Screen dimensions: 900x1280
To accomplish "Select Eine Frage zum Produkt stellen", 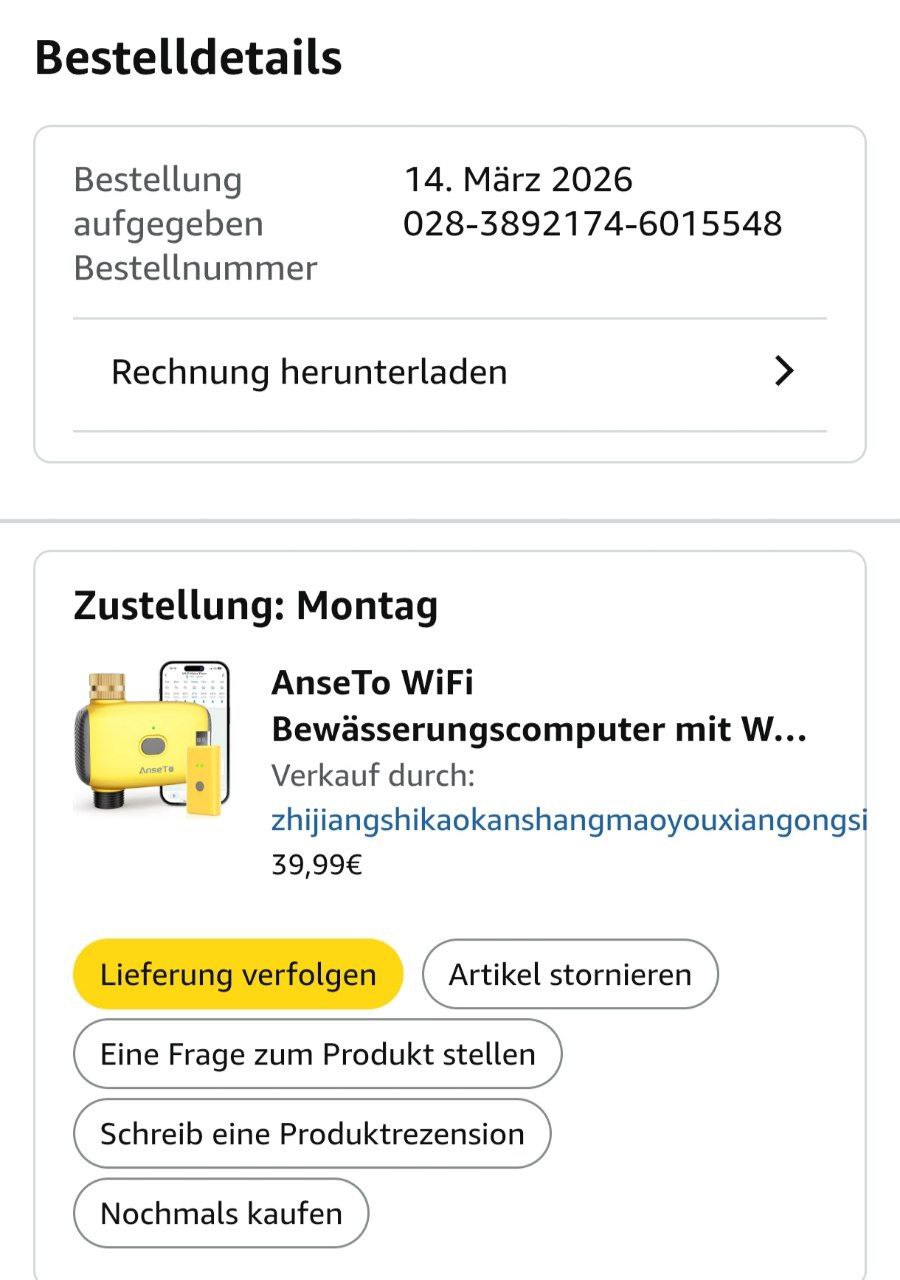I will tap(317, 1054).
